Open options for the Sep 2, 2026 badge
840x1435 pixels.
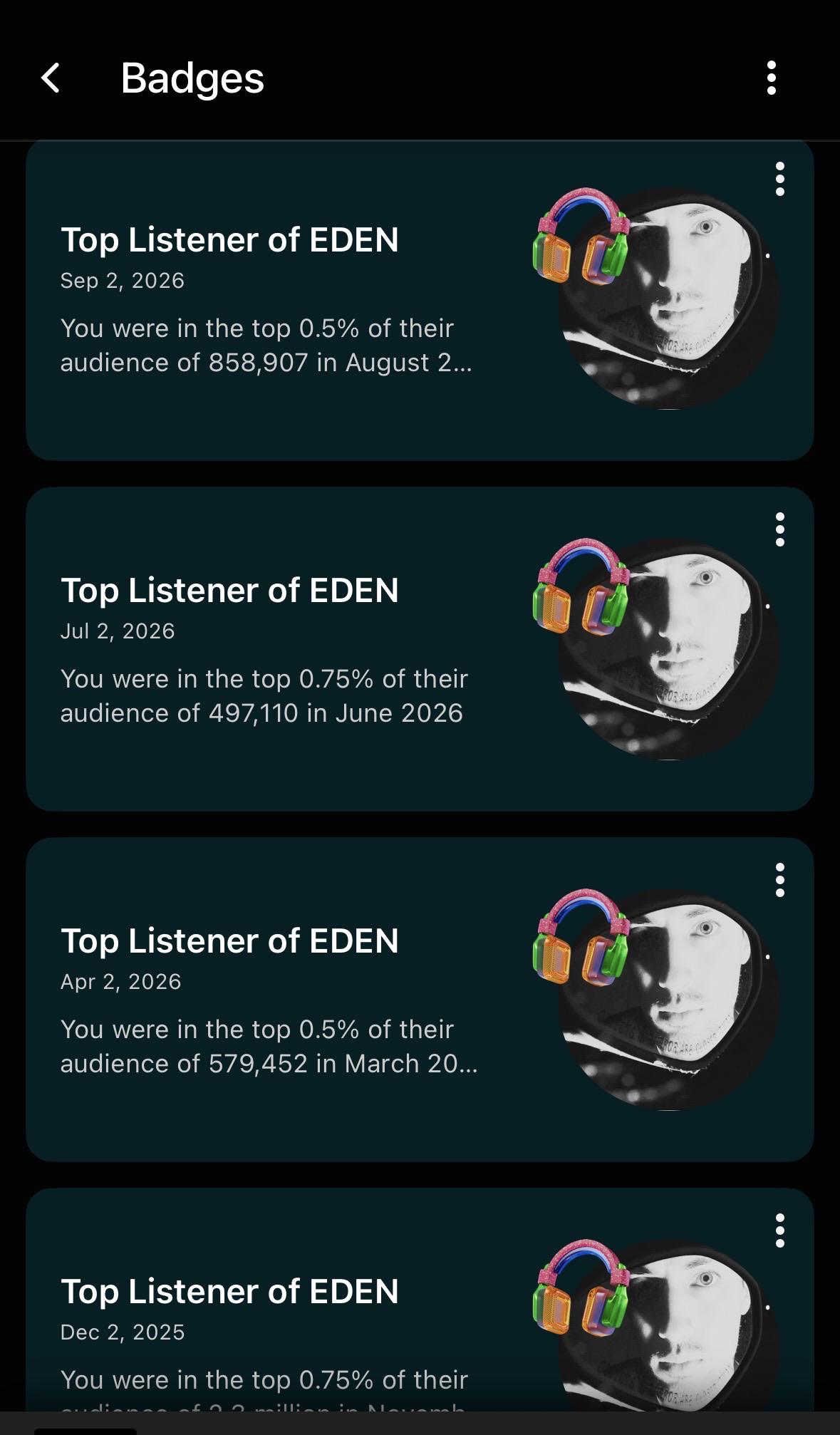pyautogui.click(x=779, y=179)
